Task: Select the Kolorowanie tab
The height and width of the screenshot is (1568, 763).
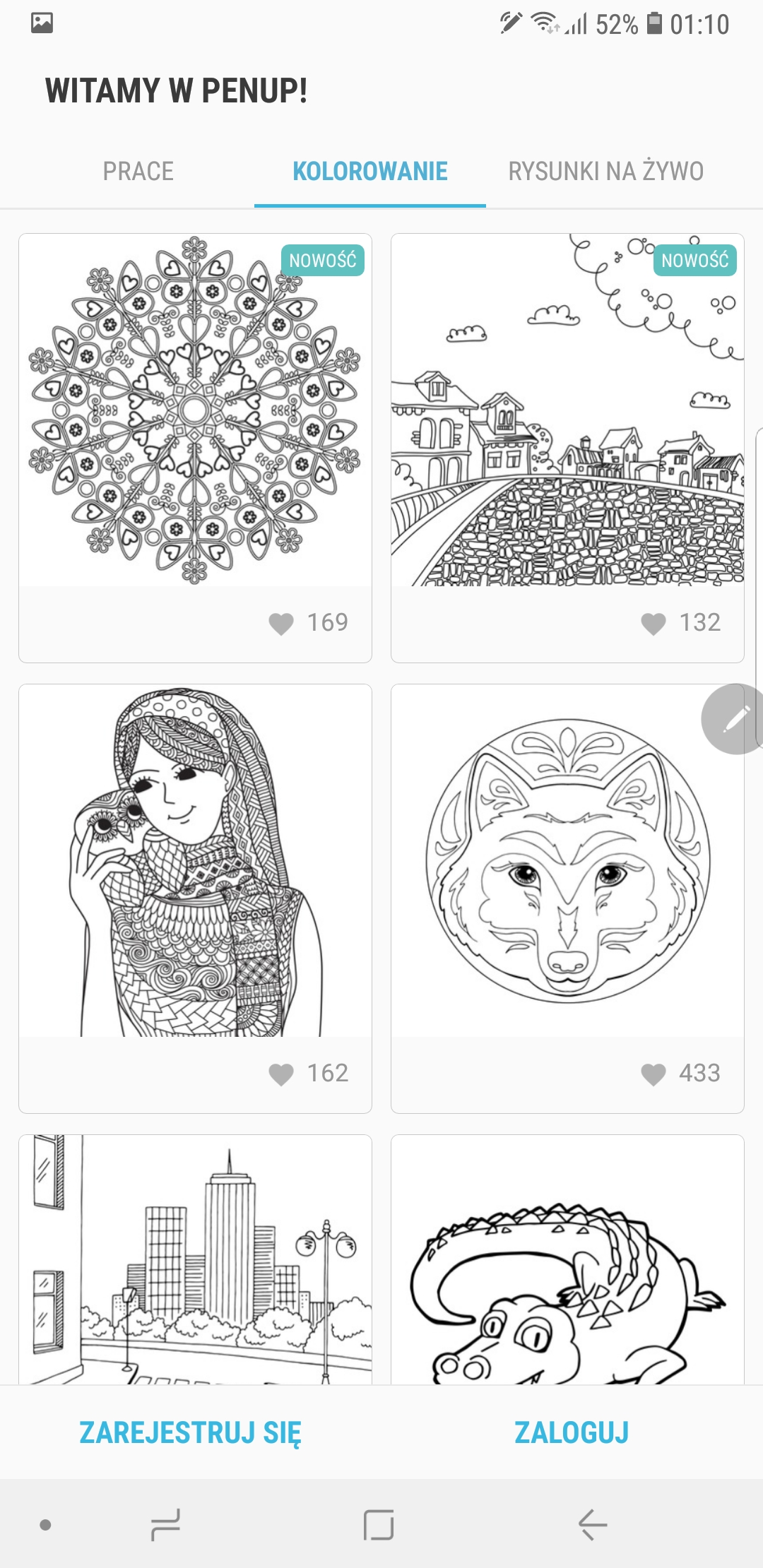Action: (x=370, y=171)
